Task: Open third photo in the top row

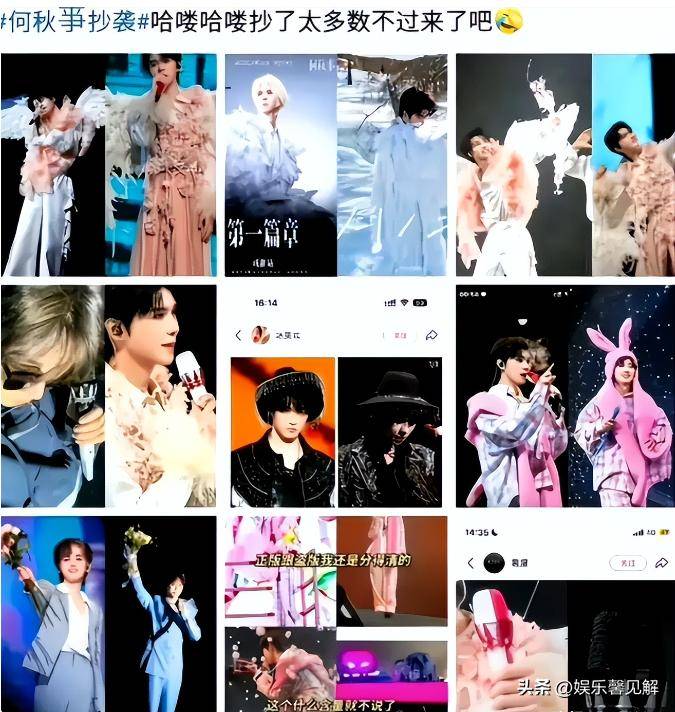Action: 565,165
